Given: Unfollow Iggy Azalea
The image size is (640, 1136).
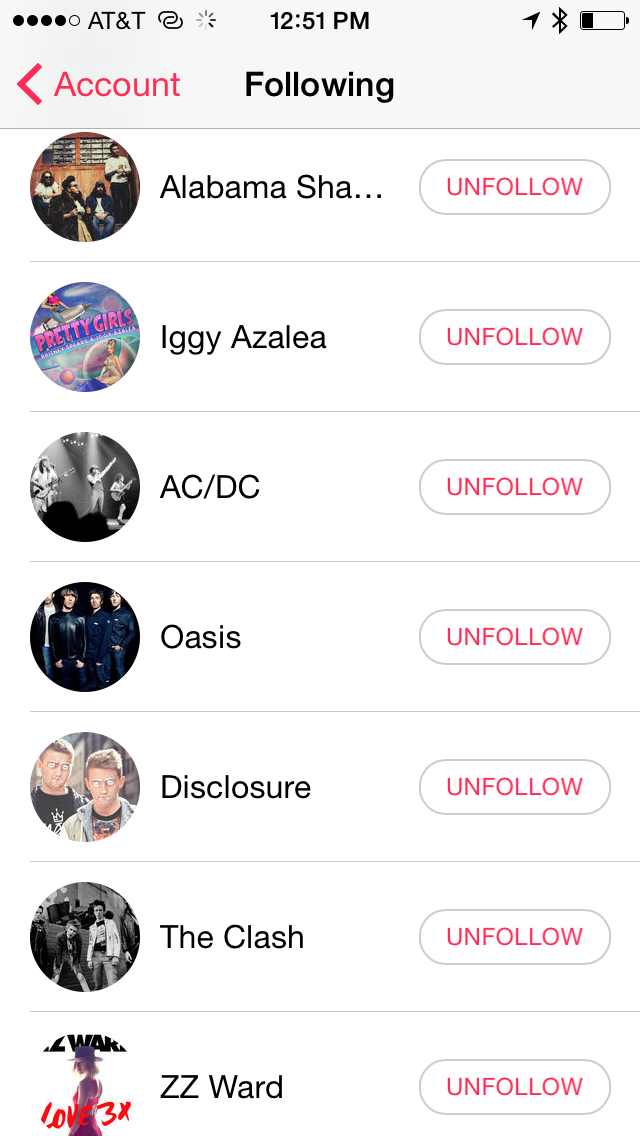Looking at the screenshot, I should 514,337.
